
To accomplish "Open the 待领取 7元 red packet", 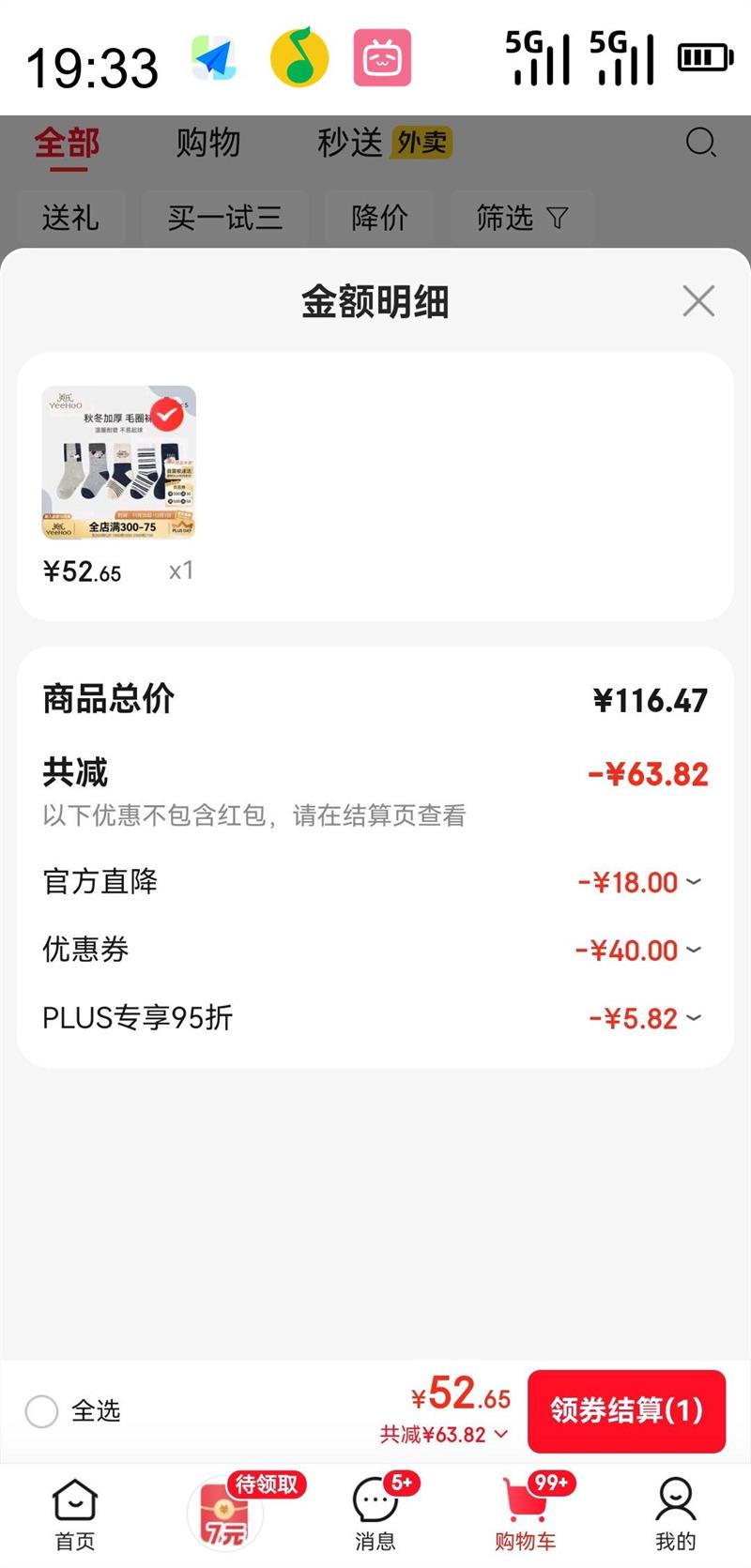I will click(x=226, y=1512).
